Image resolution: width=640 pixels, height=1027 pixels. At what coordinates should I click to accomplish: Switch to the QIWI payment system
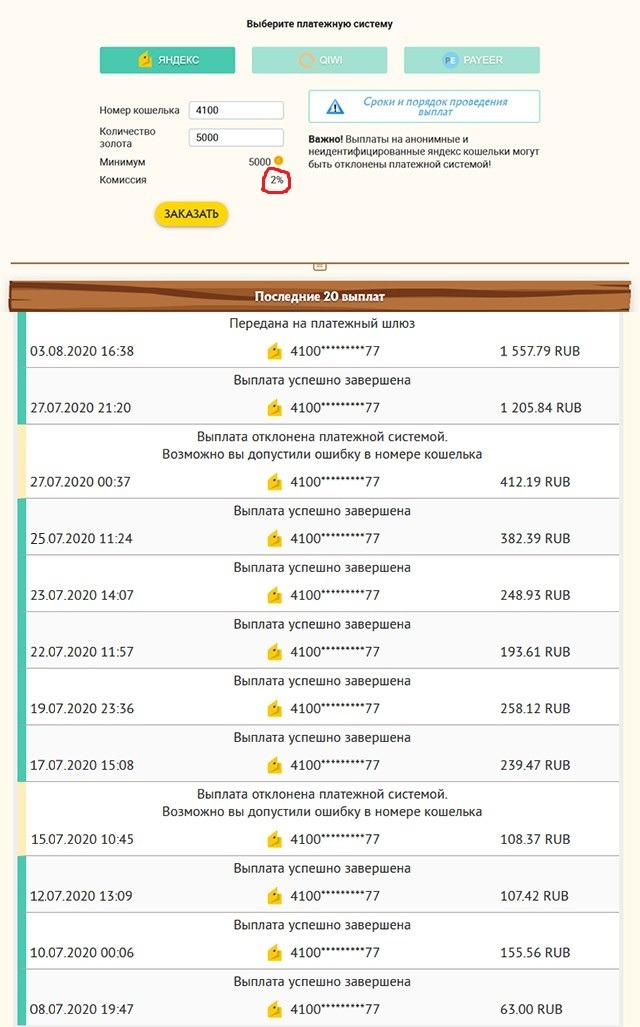319,60
